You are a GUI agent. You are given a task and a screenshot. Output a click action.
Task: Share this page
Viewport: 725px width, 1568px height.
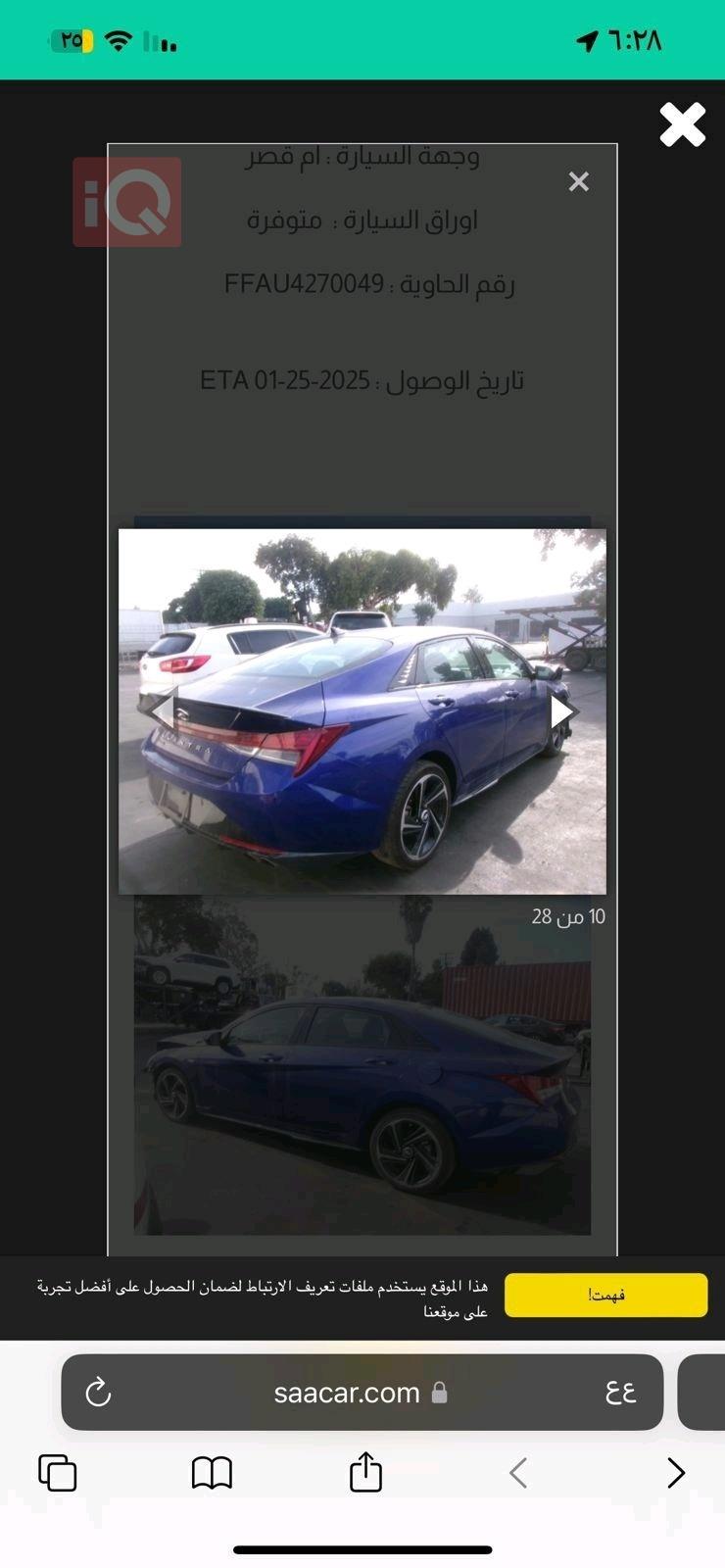click(365, 1471)
